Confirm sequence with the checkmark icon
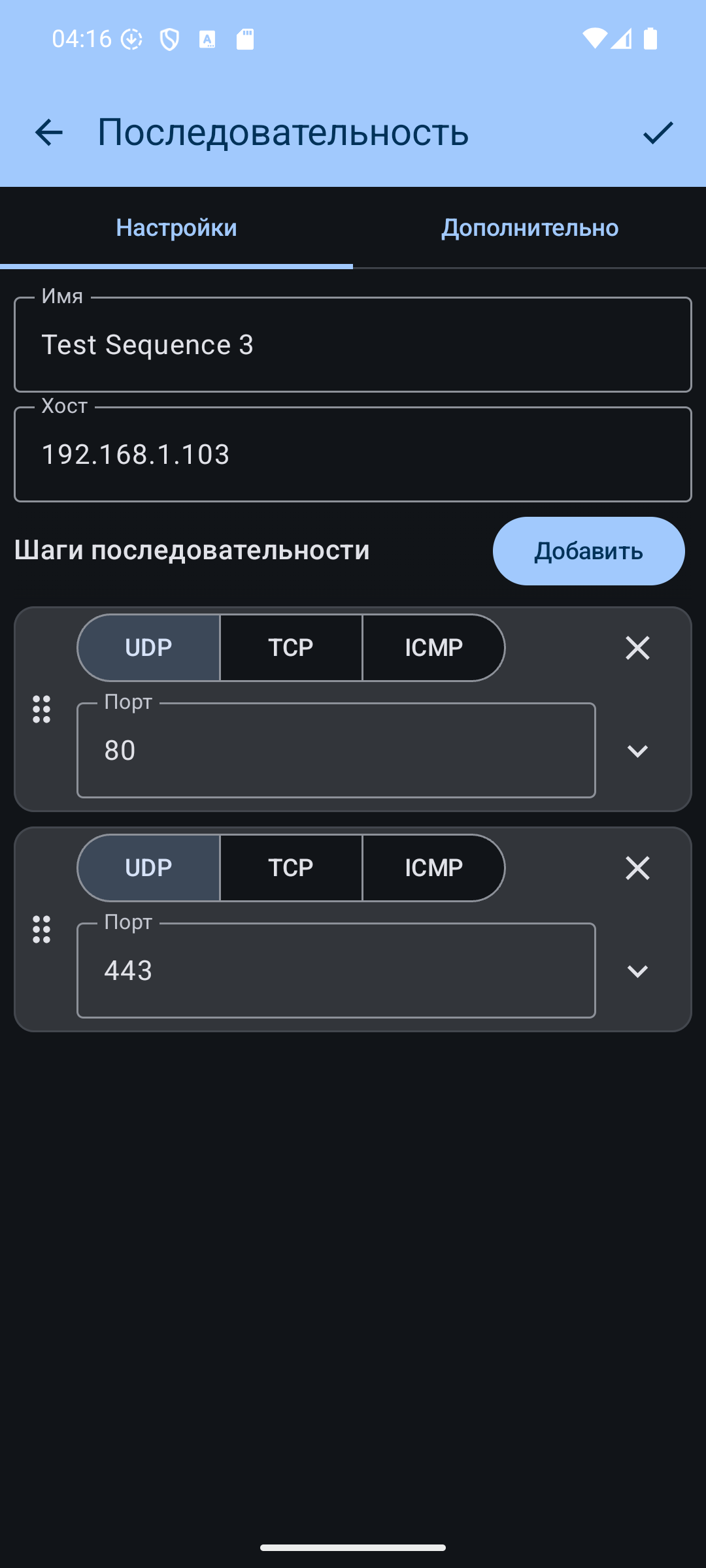This screenshot has width=706, height=1568. point(658,133)
